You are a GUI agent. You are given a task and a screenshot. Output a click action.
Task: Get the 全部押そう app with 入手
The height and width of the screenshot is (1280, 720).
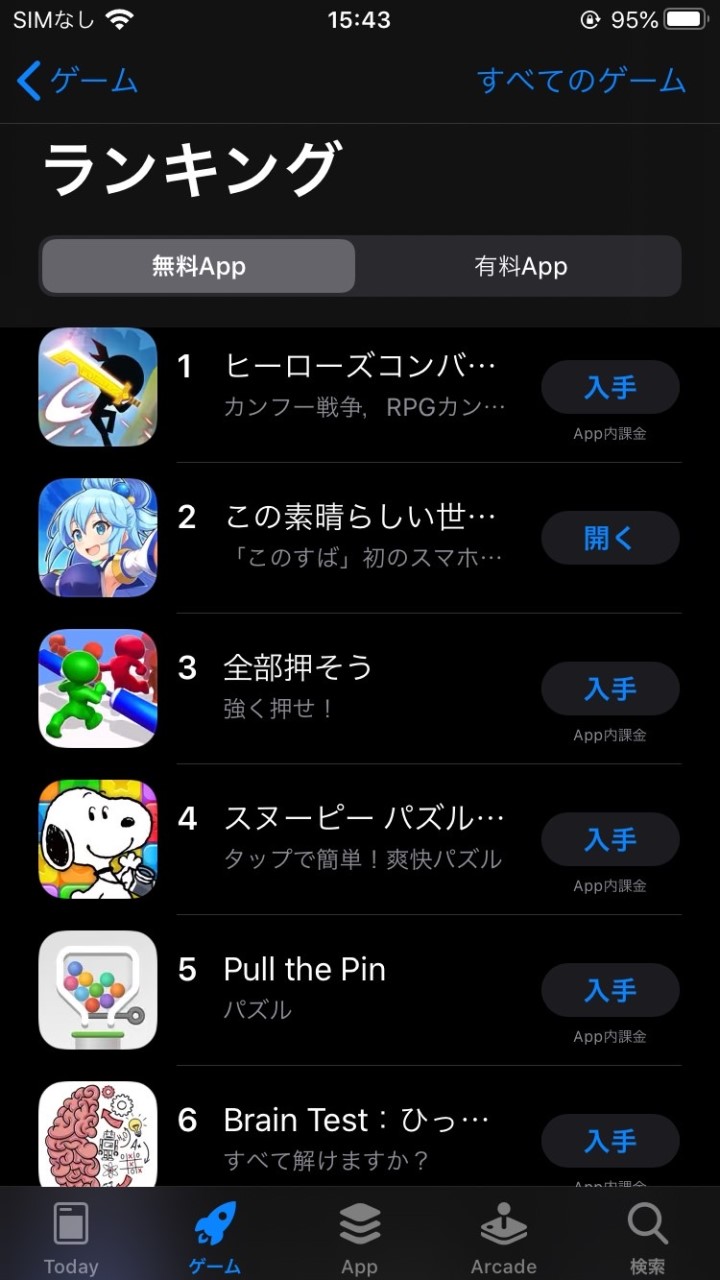pyautogui.click(x=610, y=689)
